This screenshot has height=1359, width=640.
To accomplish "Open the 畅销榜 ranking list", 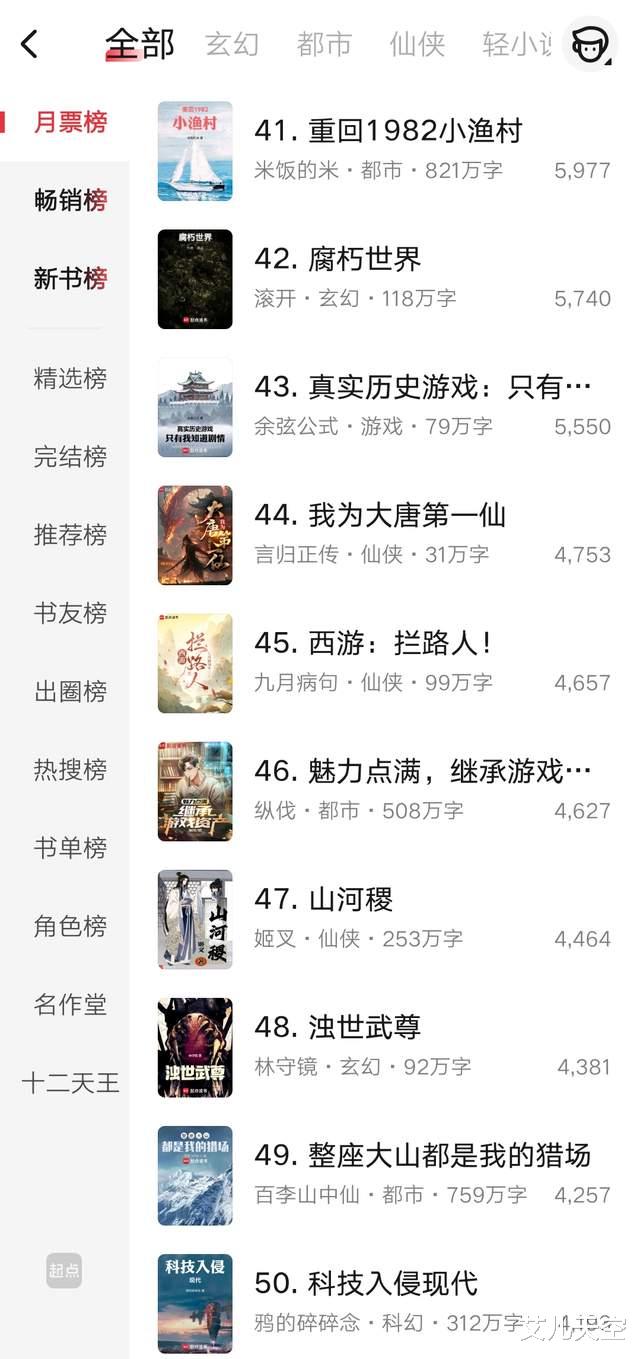I will [70, 200].
